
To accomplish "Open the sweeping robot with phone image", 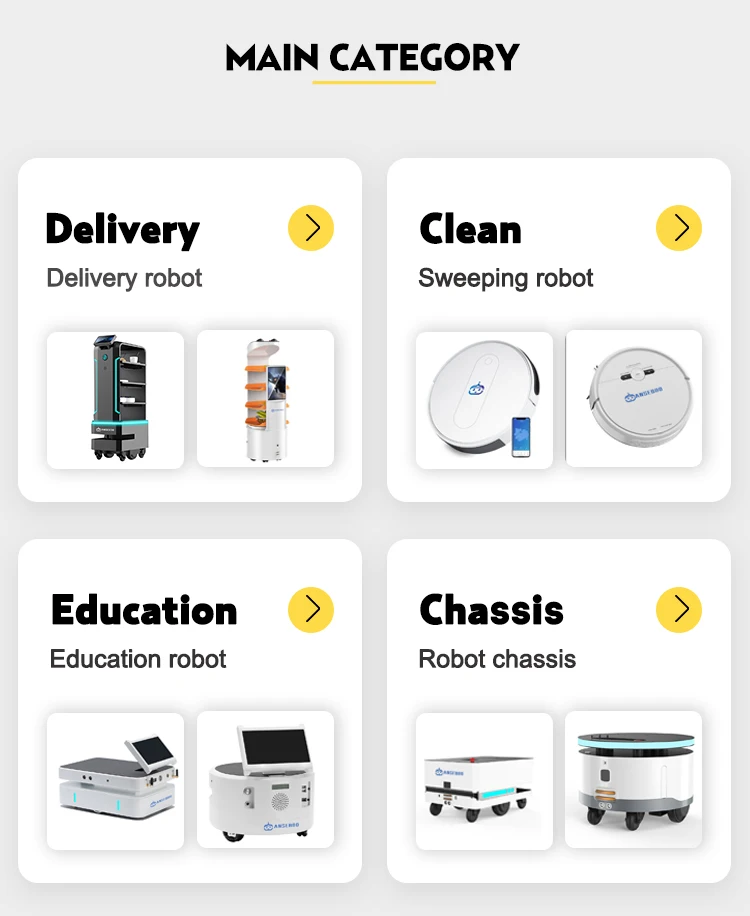I will click(x=484, y=400).
